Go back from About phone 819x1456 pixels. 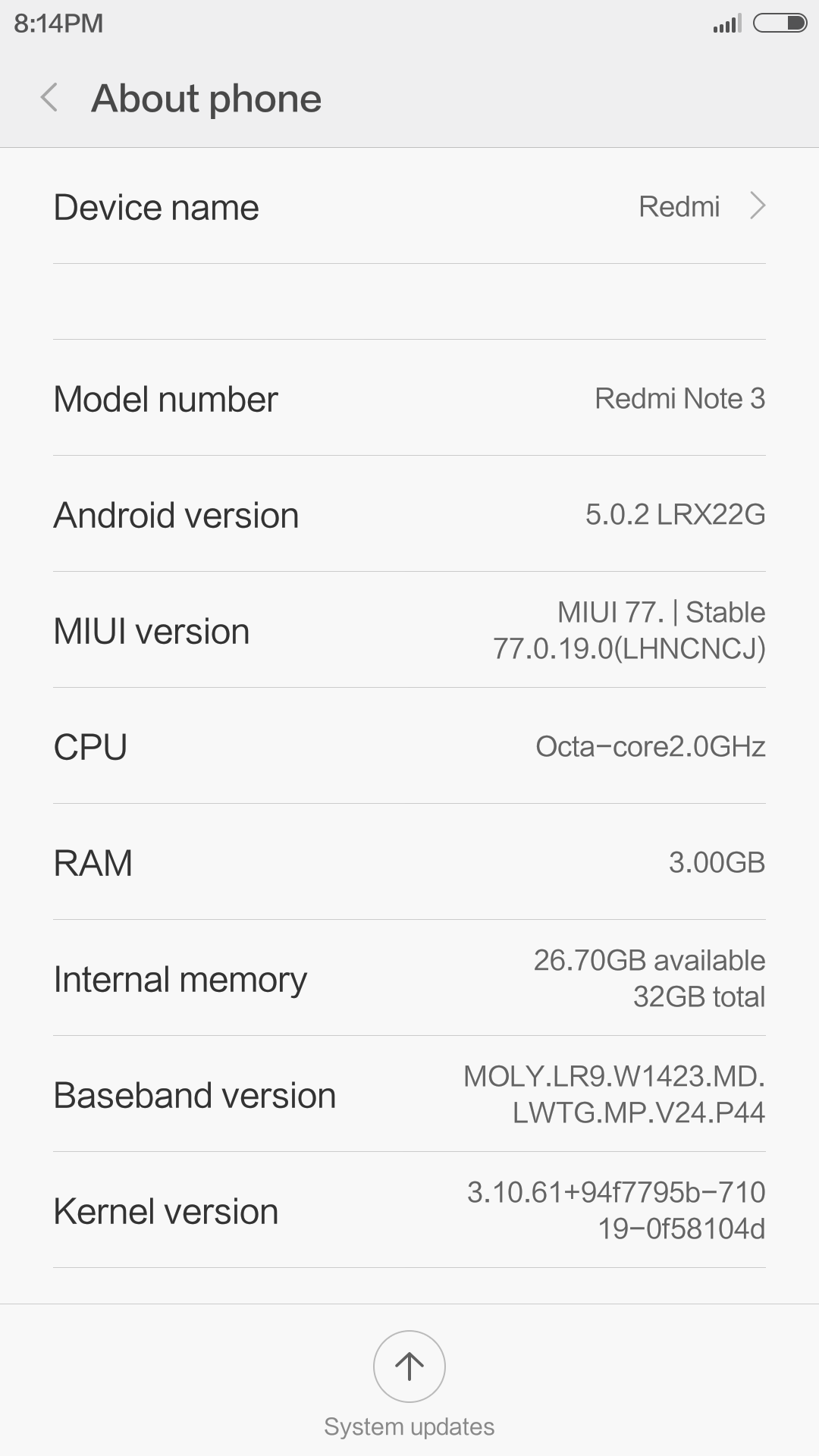pos(49,98)
